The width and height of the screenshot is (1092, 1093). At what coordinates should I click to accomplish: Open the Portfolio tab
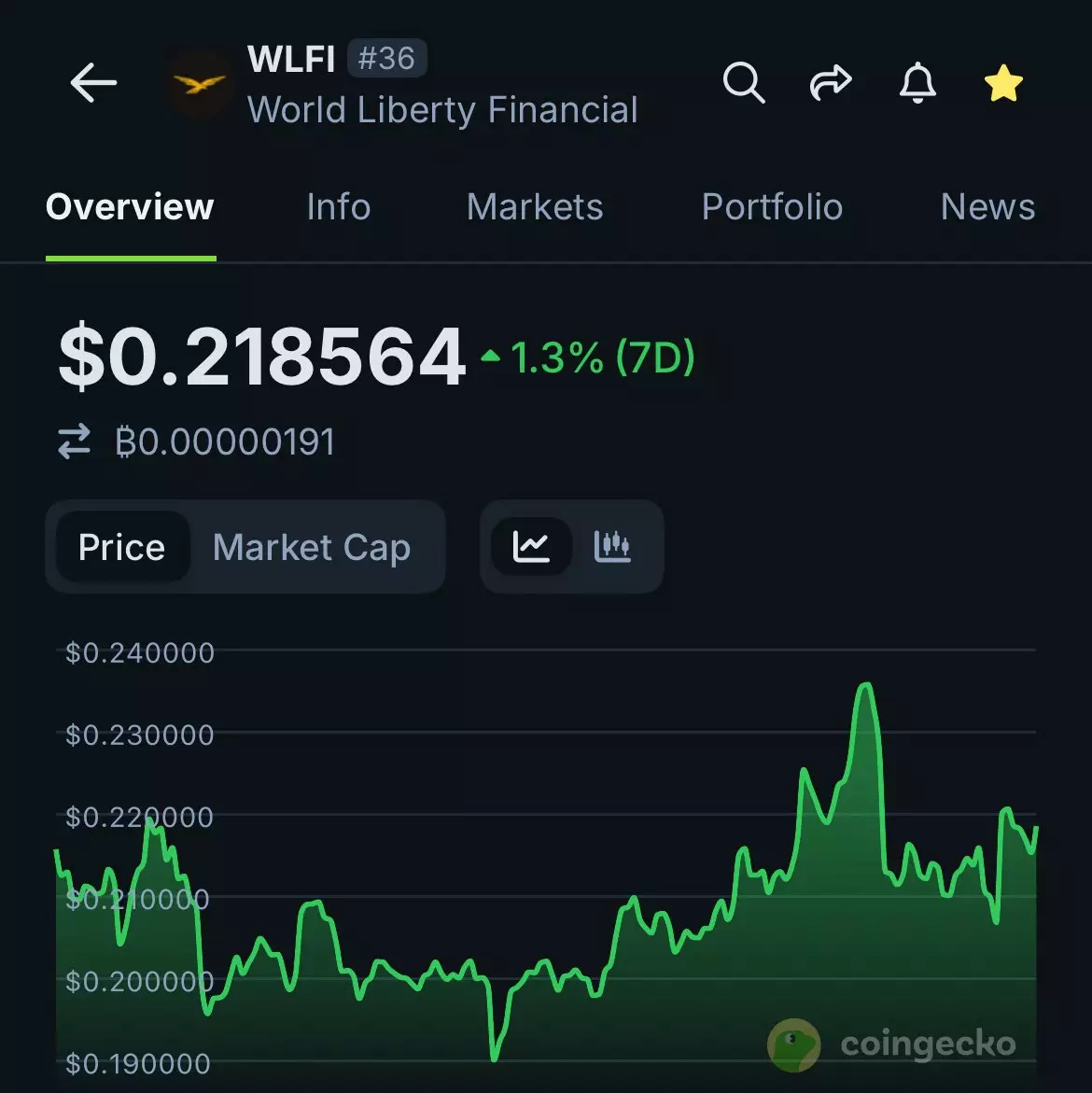pyautogui.click(x=772, y=207)
